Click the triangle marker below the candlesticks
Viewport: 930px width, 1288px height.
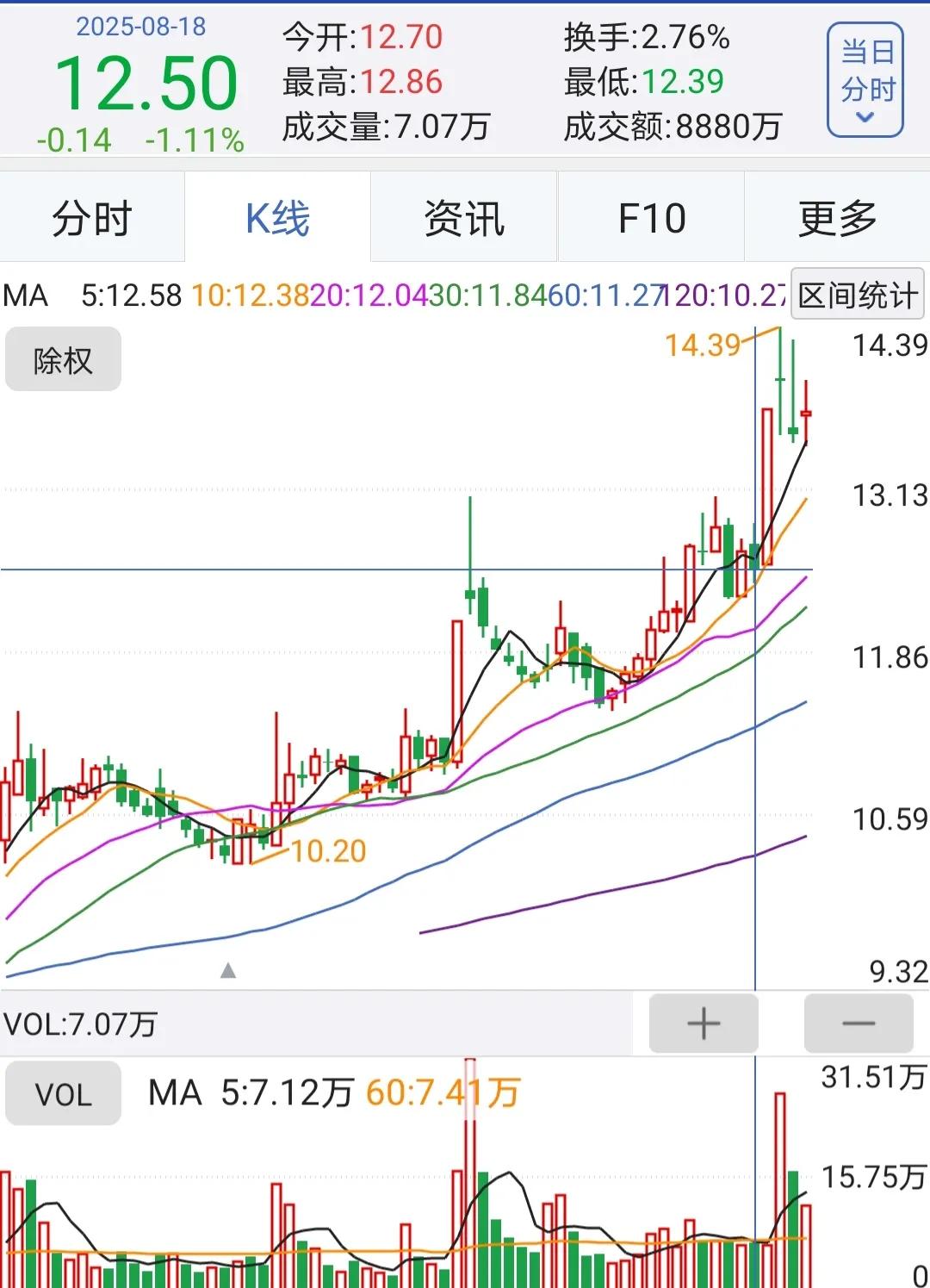tap(227, 971)
